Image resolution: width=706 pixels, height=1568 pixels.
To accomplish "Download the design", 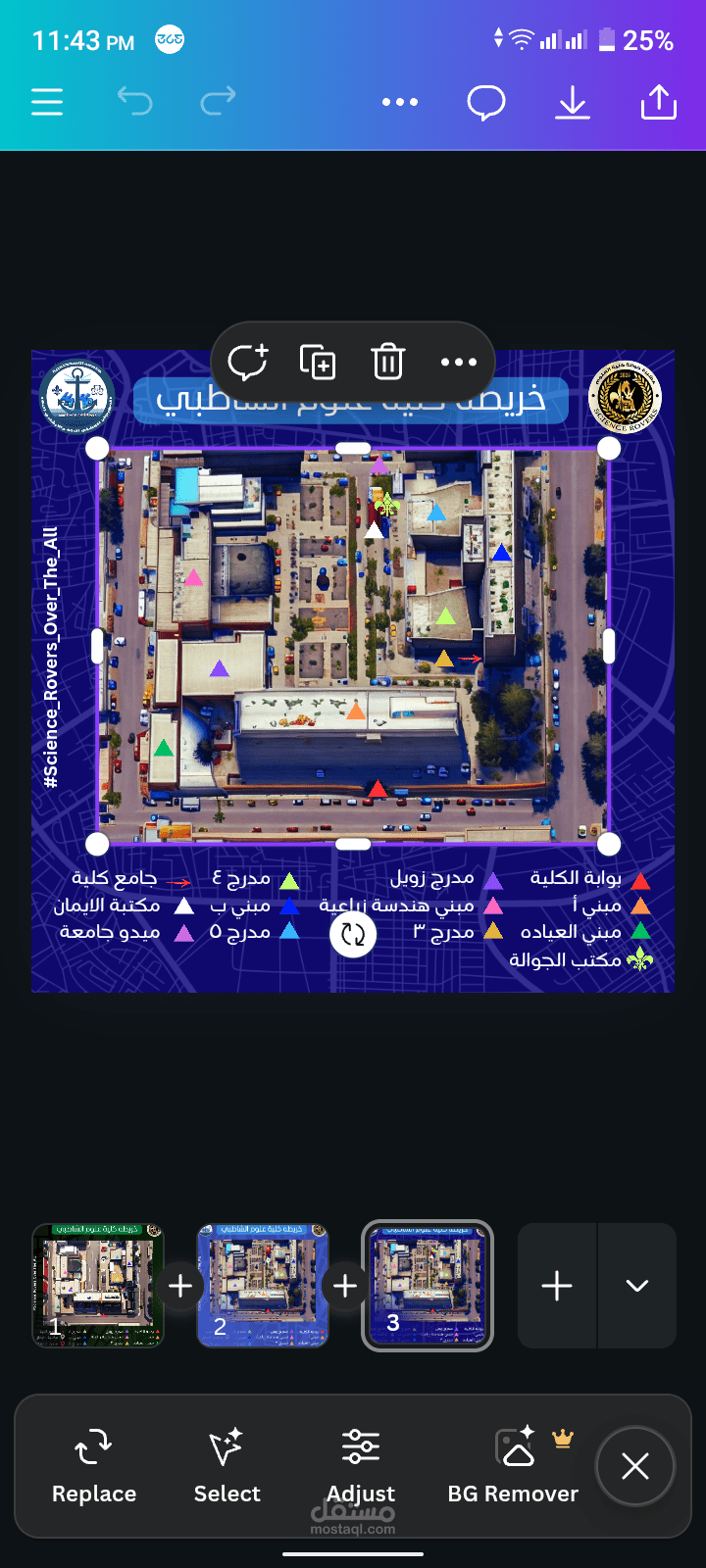I will pos(573,102).
